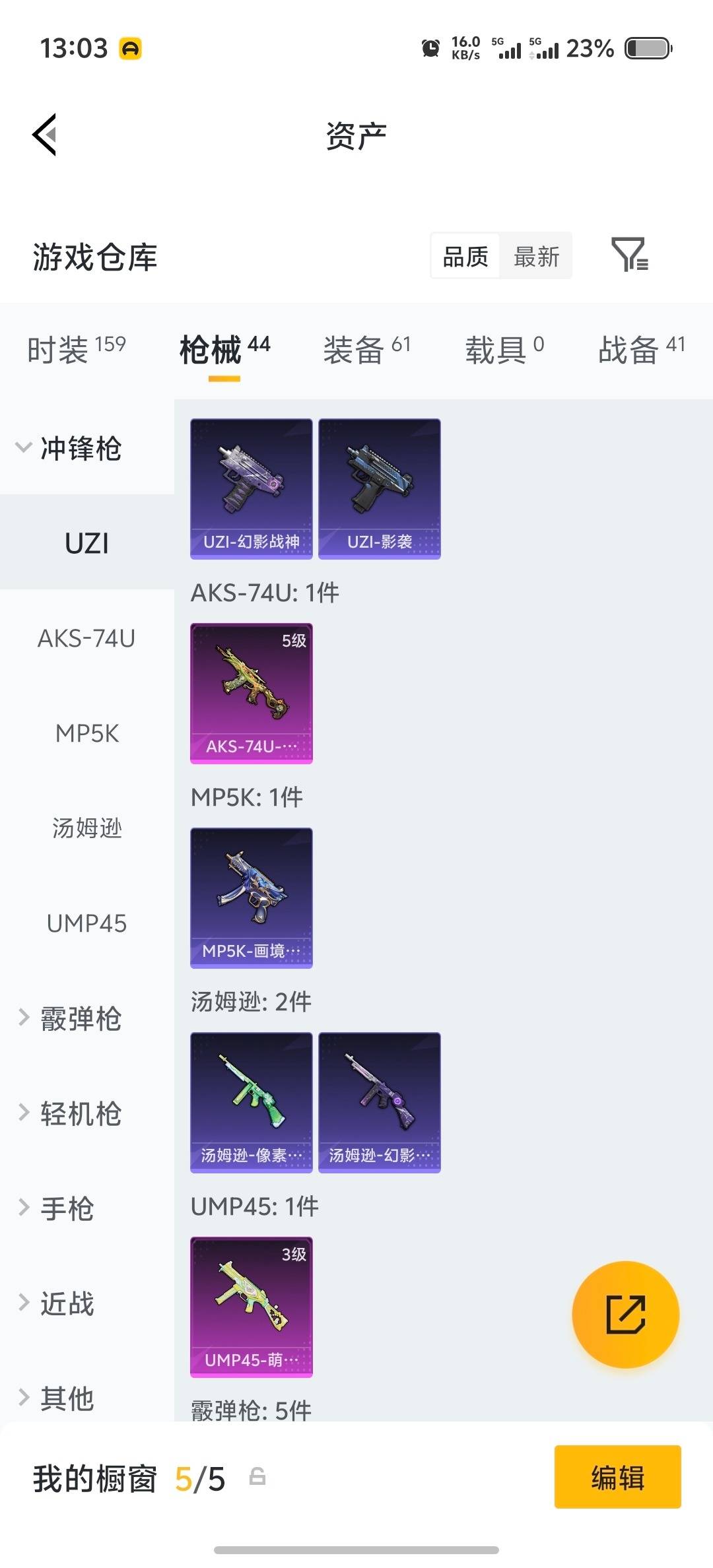
Task: Tap the orange share floating button
Action: click(625, 1315)
